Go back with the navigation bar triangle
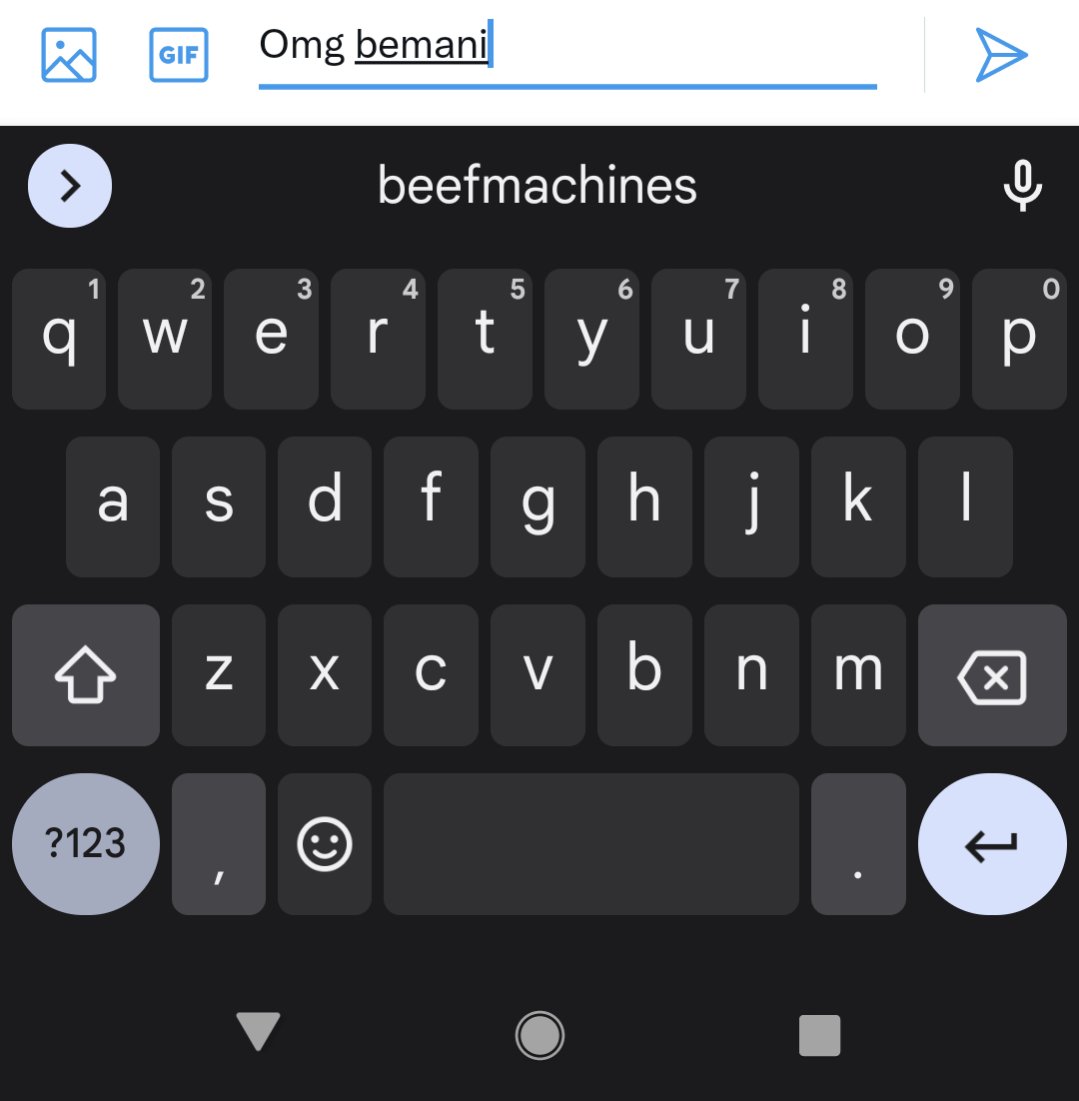Screen dimensions: 1079x1101 pyautogui.click(x=258, y=1032)
